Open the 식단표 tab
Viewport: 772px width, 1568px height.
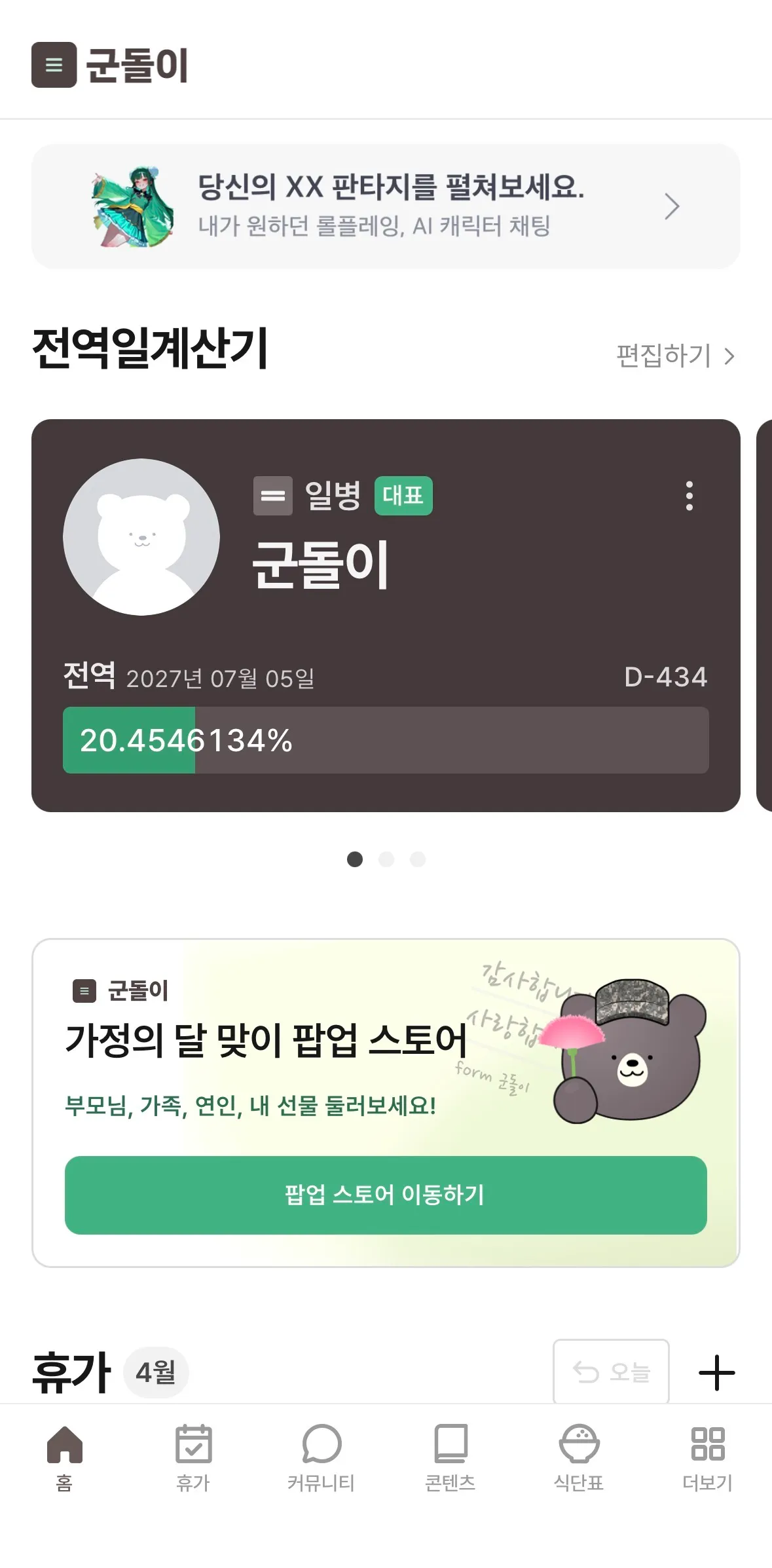tap(579, 1458)
